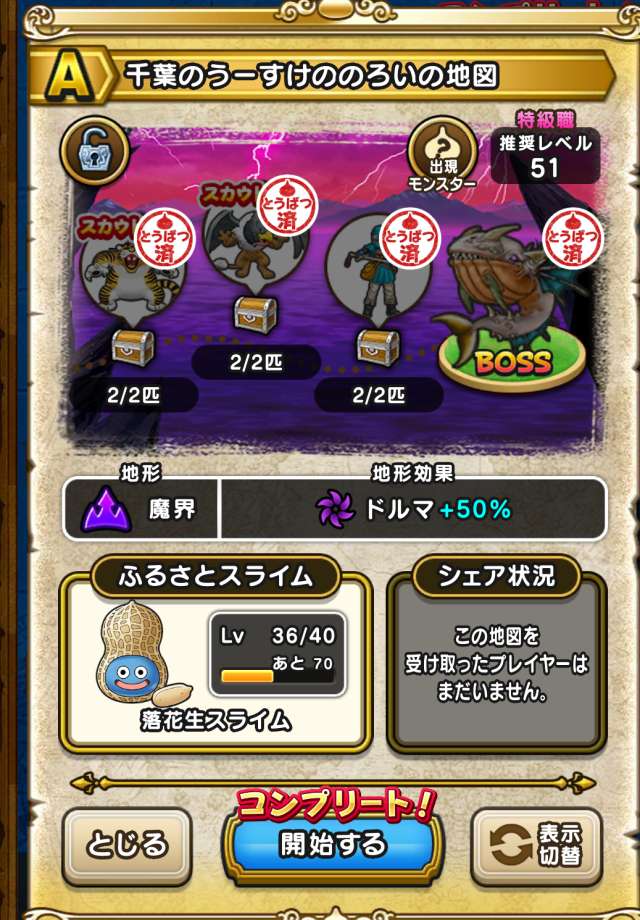640x920 pixels.
Task: Select the tiger monster spot
Action: 122,270
